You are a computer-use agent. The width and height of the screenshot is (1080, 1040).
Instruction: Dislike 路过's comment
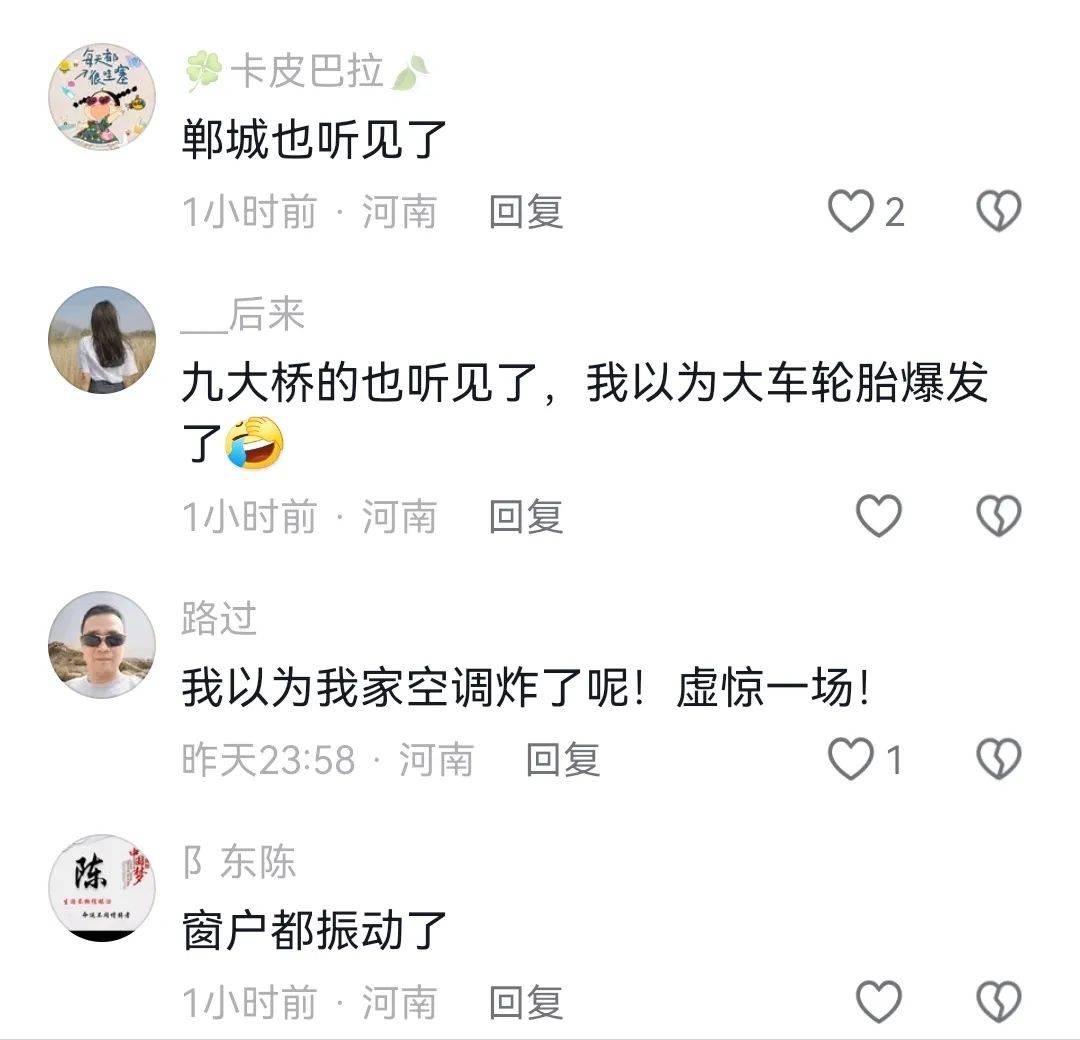coord(998,760)
